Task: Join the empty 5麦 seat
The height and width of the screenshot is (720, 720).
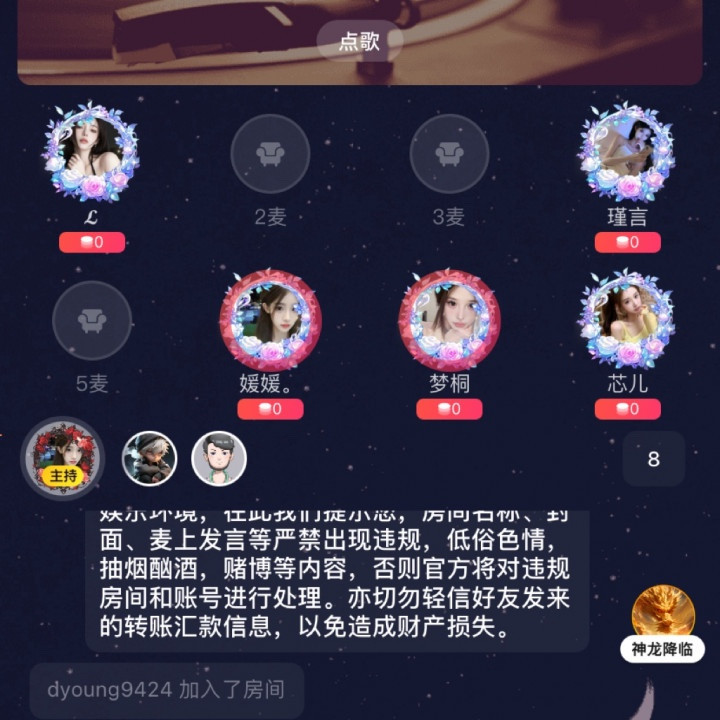Action: (x=91, y=320)
